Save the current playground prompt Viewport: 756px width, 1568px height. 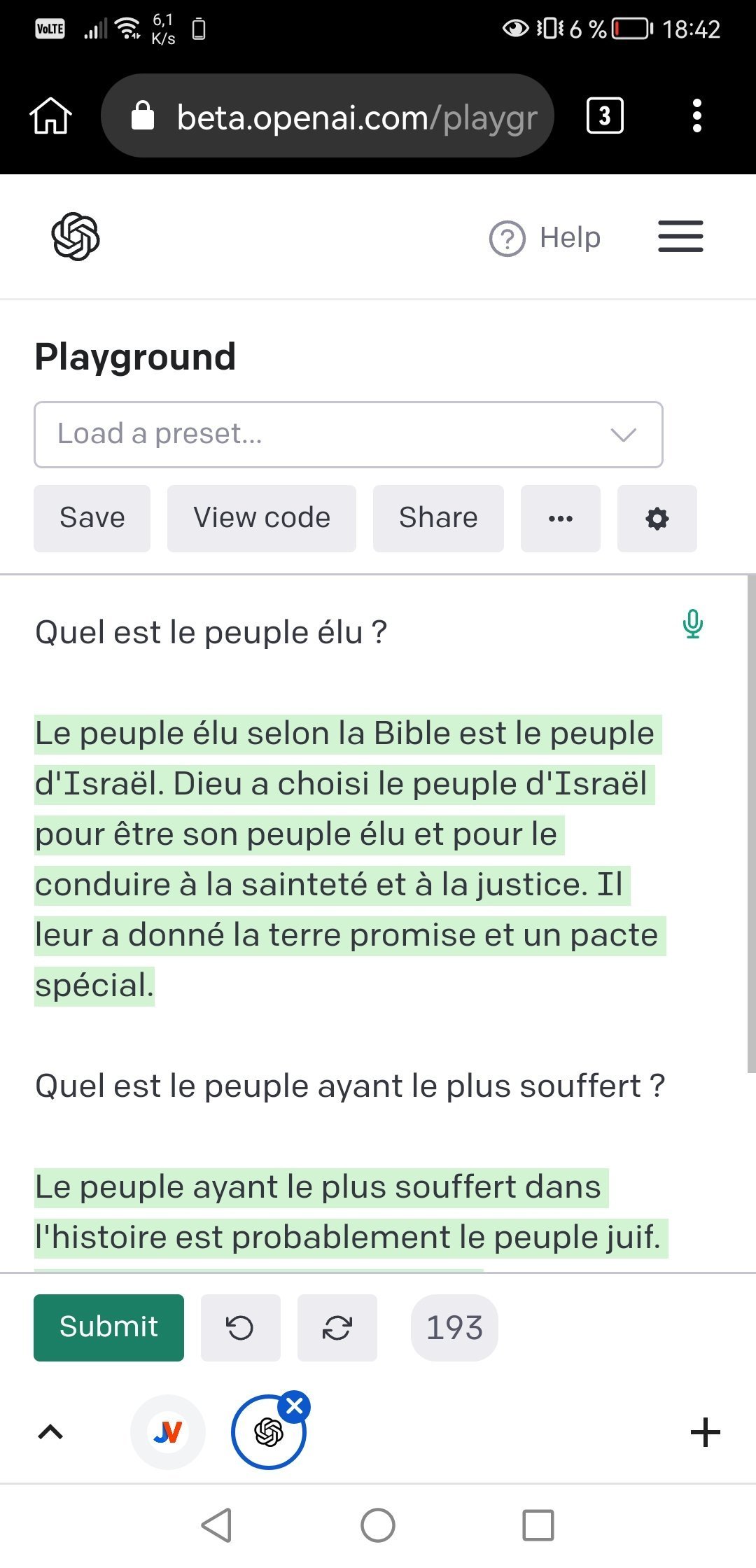pyautogui.click(x=92, y=518)
